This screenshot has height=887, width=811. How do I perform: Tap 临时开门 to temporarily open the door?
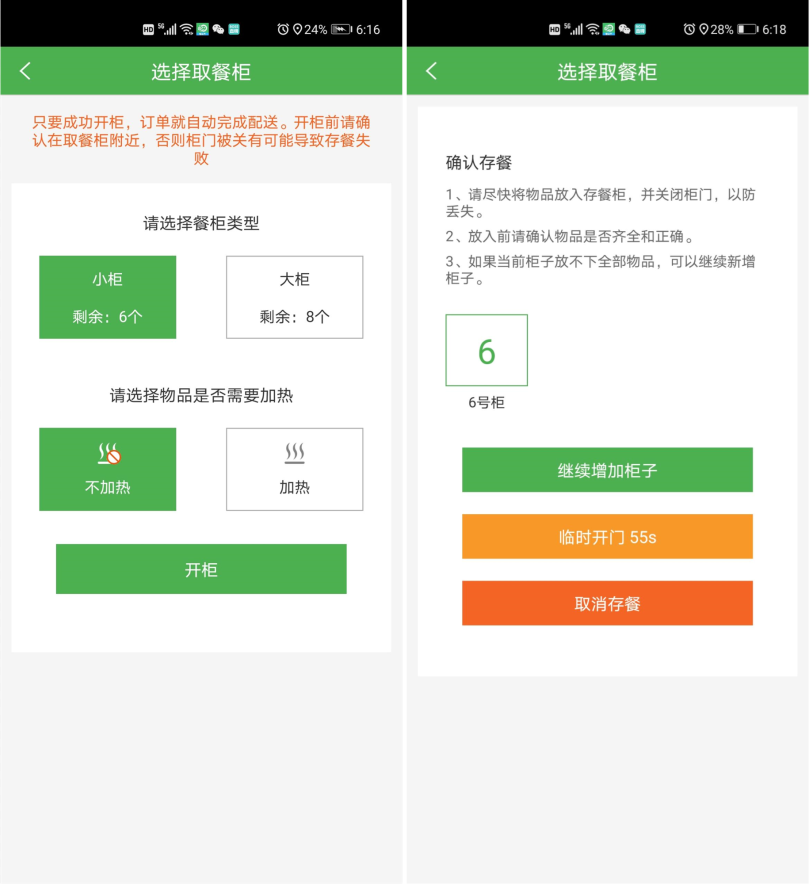coord(607,537)
